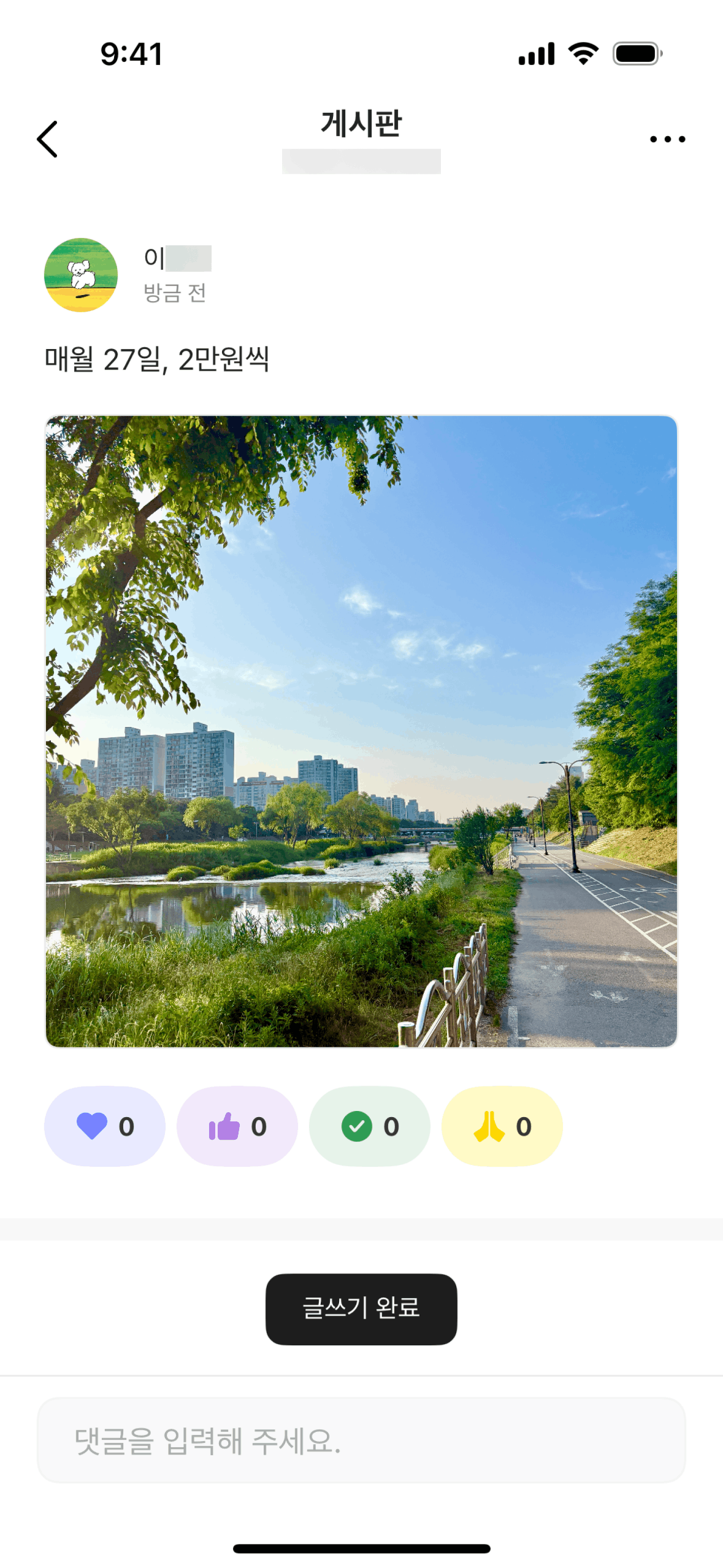The image size is (723, 1568).
Task: React with the blue heart
Action: point(105,1126)
